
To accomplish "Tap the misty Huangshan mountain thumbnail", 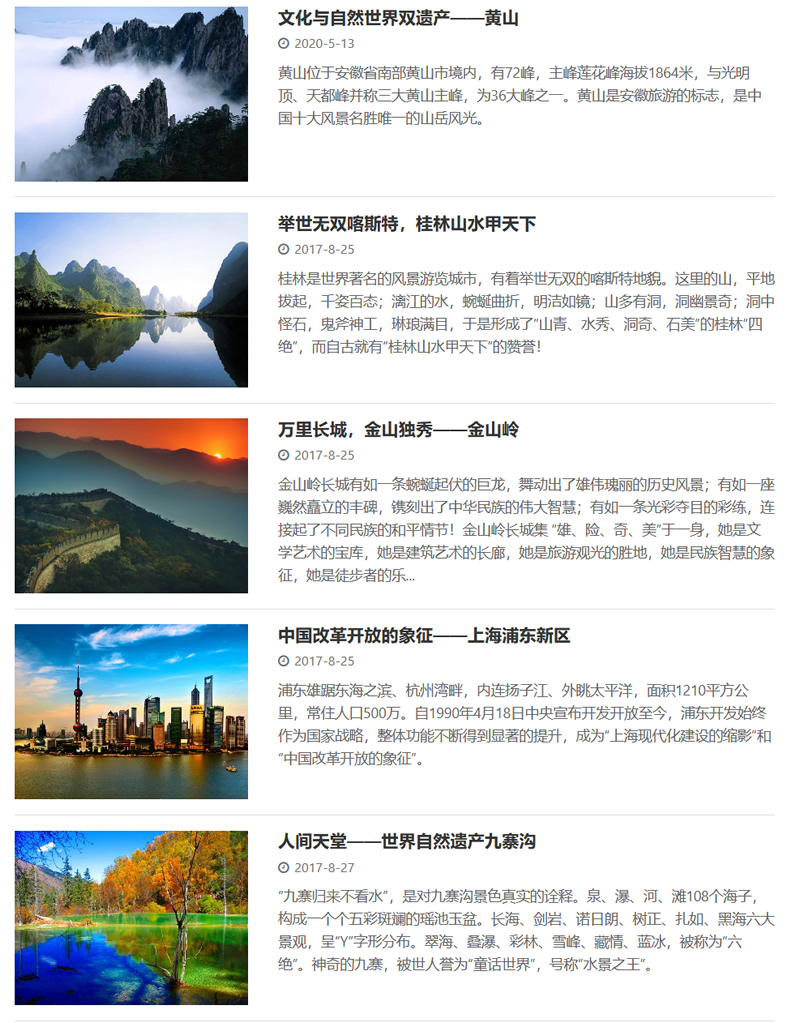I will 131,94.
